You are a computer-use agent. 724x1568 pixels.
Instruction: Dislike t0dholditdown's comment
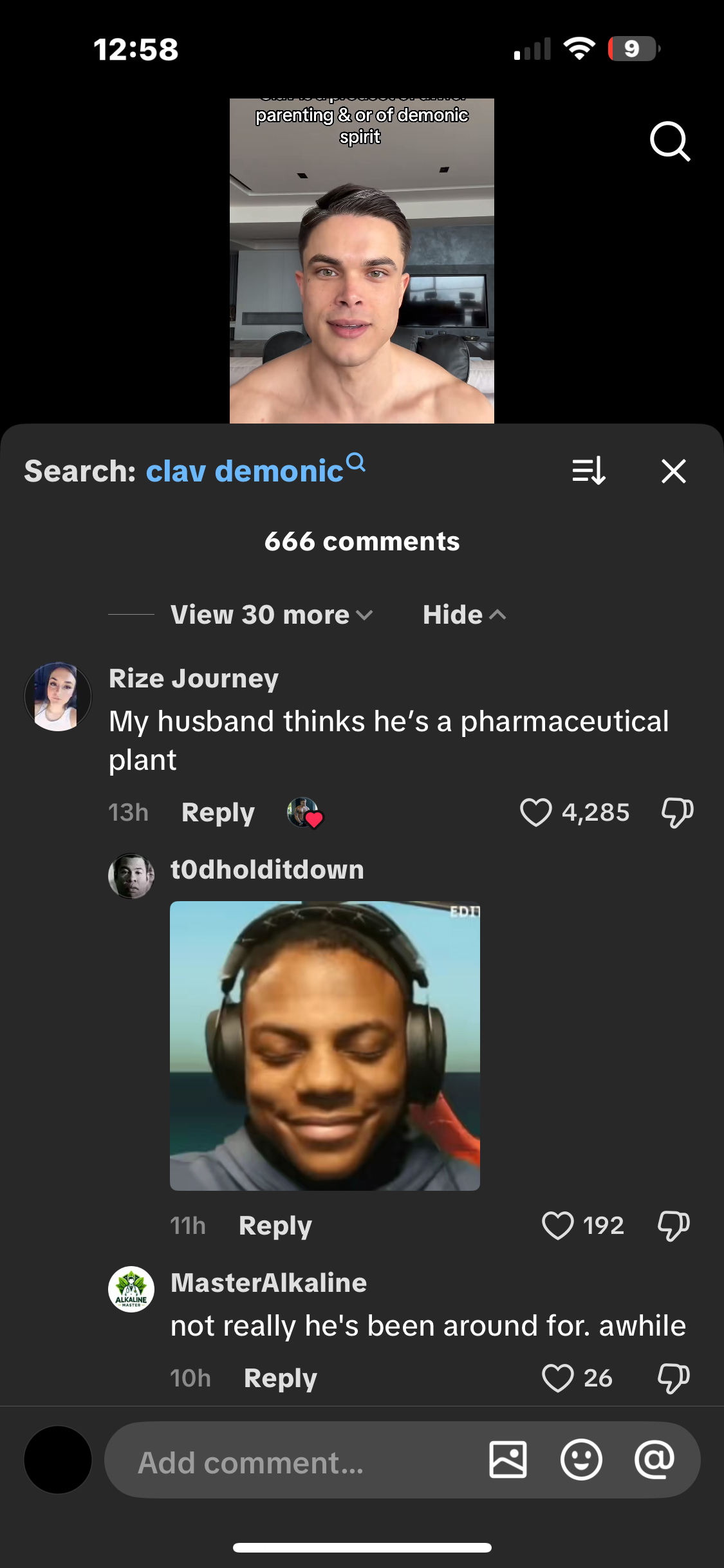click(x=673, y=1226)
